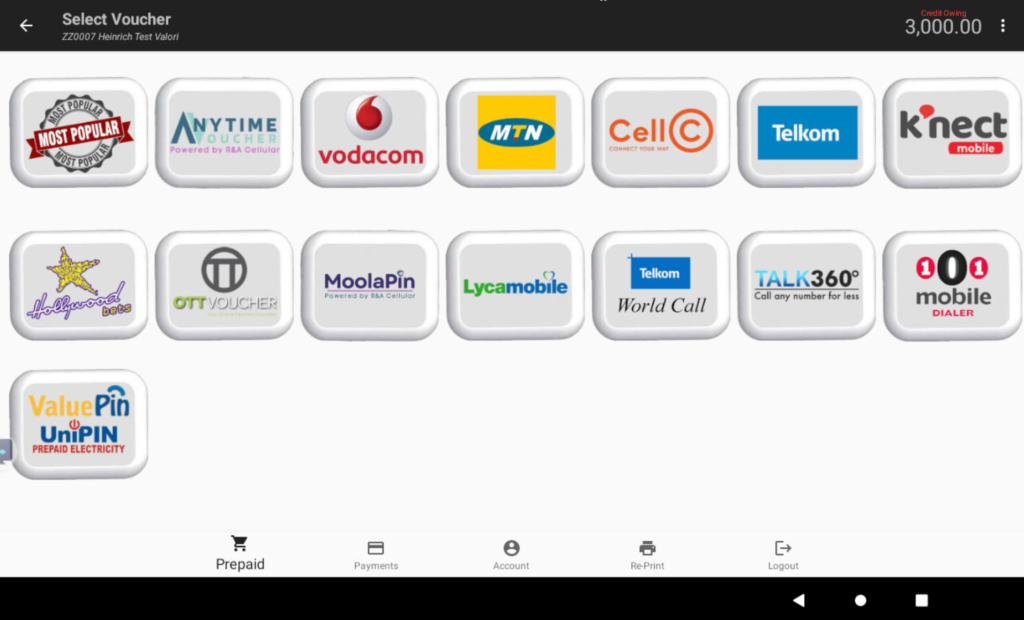Viewport: 1024px width, 620px height.
Task: Go back using the arrow icon
Action: pos(26,26)
